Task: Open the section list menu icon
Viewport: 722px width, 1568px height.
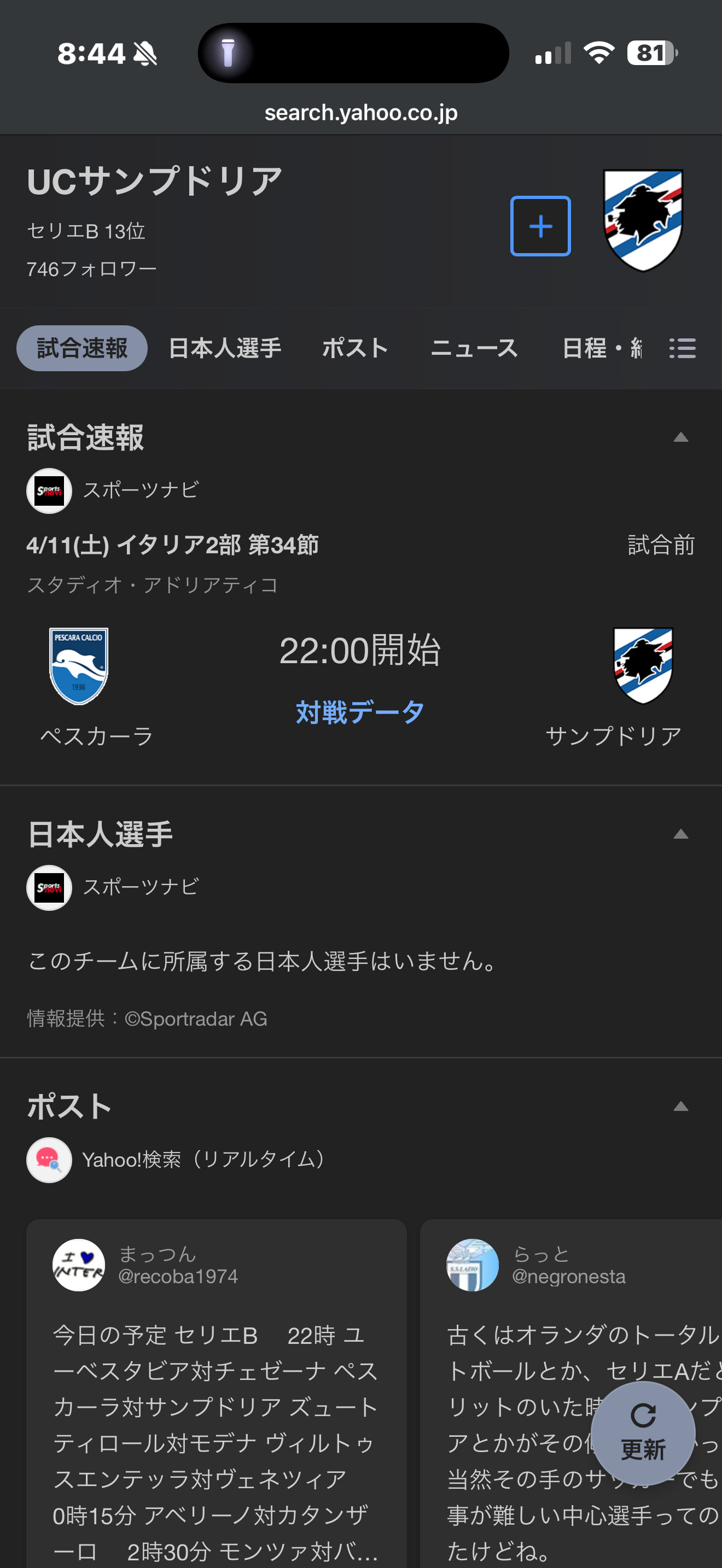Action: point(682,348)
